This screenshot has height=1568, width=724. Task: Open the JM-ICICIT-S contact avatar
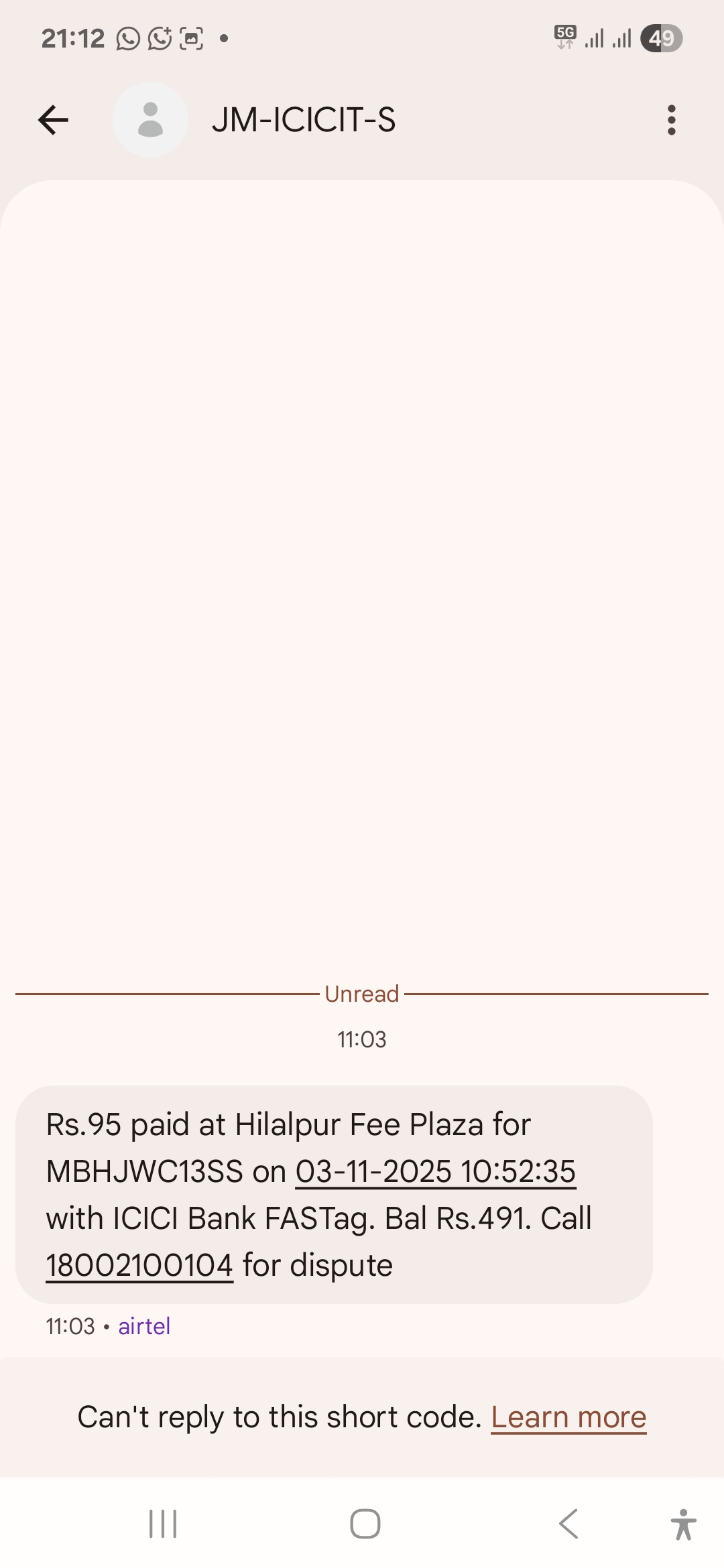click(x=150, y=121)
